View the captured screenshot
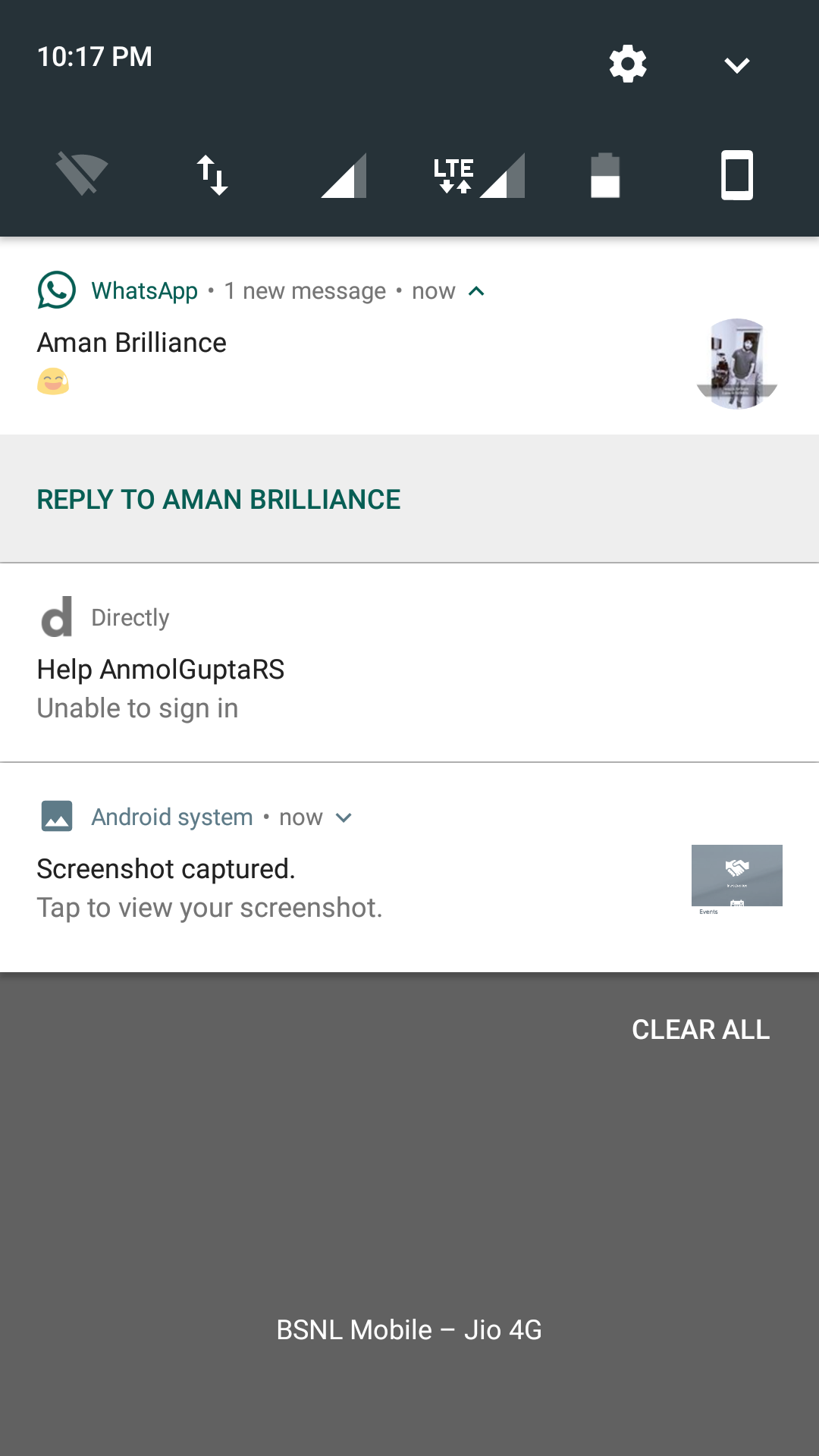Image resolution: width=819 pixels, height=1456 pixels. pyautogui.click(x=303, y=887)
